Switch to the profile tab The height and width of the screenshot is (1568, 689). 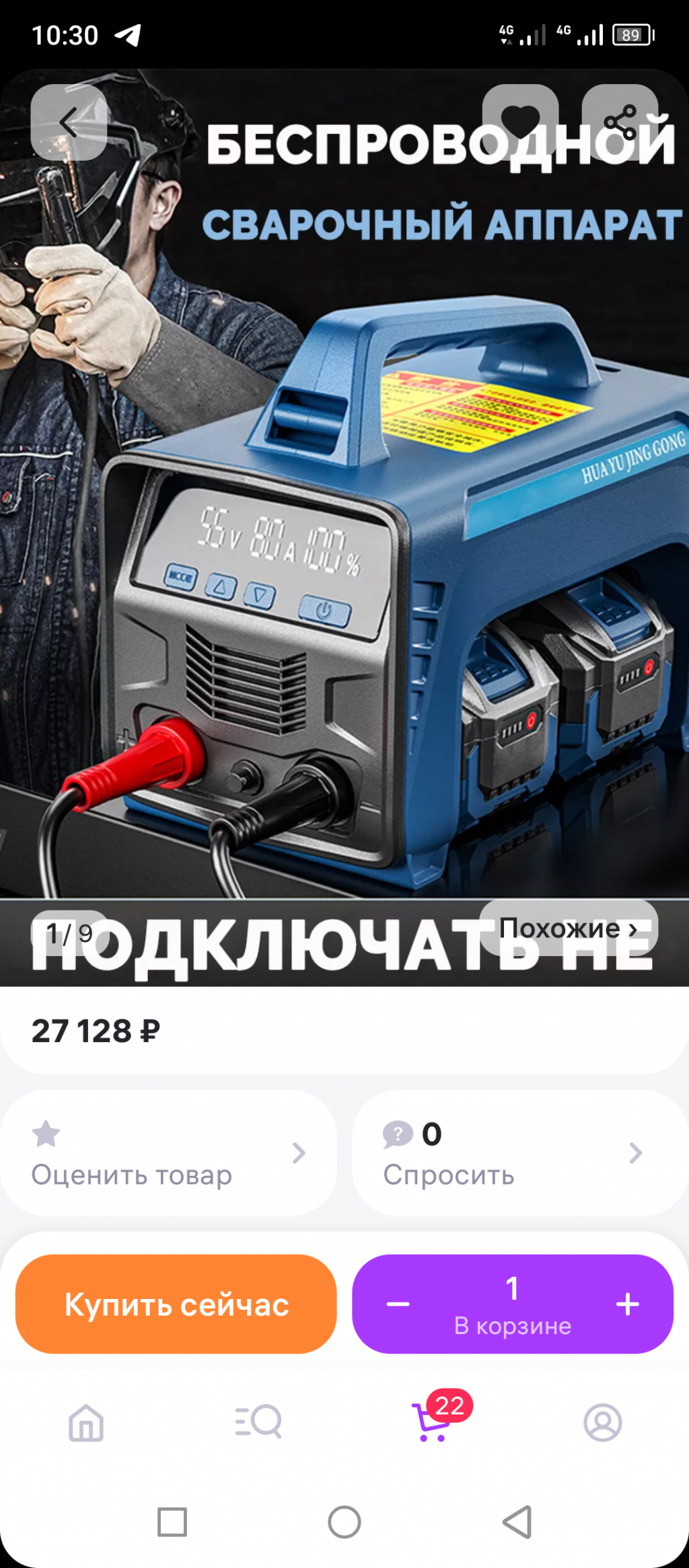(x=602, y=1422)
